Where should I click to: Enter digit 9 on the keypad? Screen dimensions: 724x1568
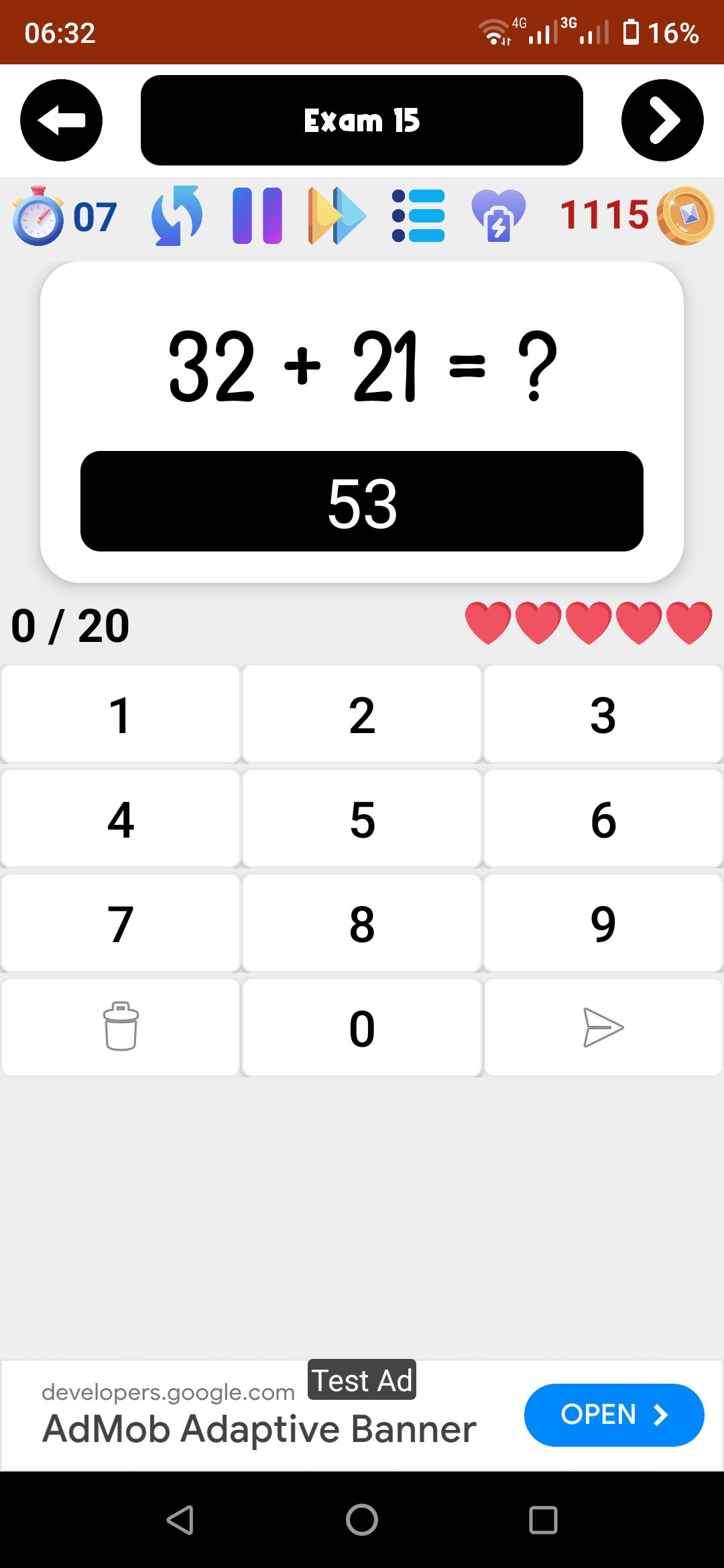pyautogui.click(x=603, y=923)
